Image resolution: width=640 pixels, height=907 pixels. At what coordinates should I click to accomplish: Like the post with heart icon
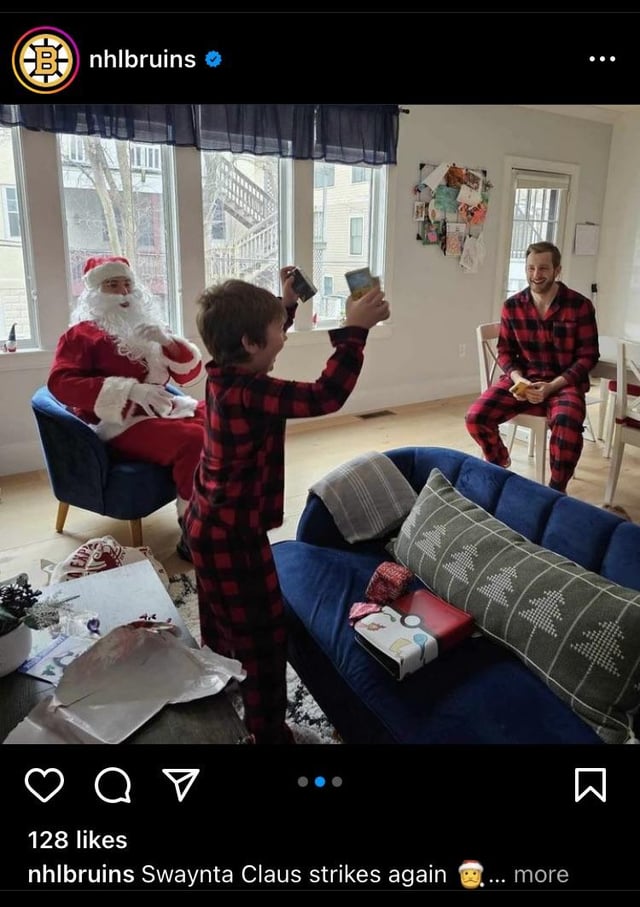[45, 785]
